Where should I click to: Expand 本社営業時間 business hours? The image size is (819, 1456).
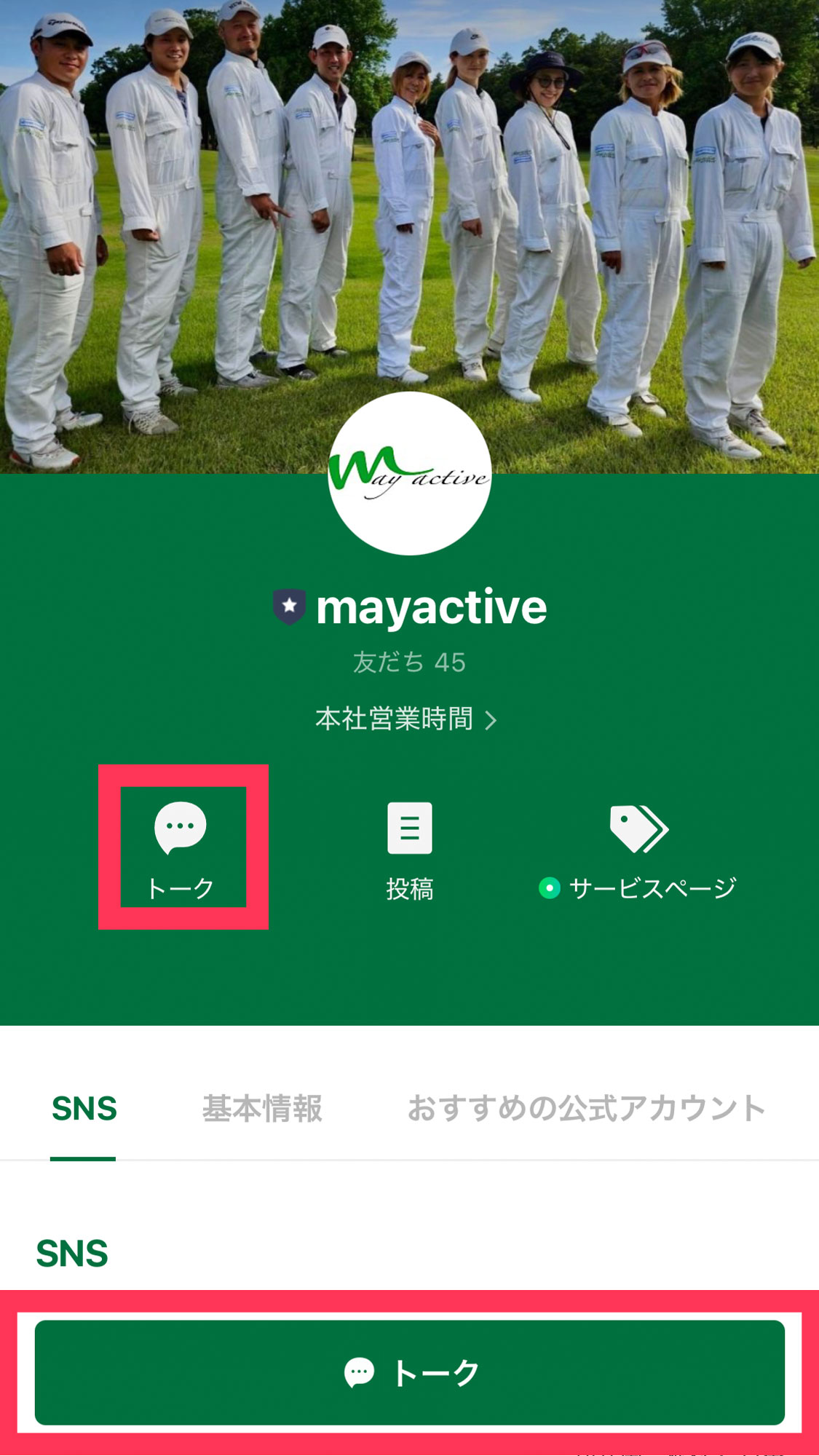(406, 719)
